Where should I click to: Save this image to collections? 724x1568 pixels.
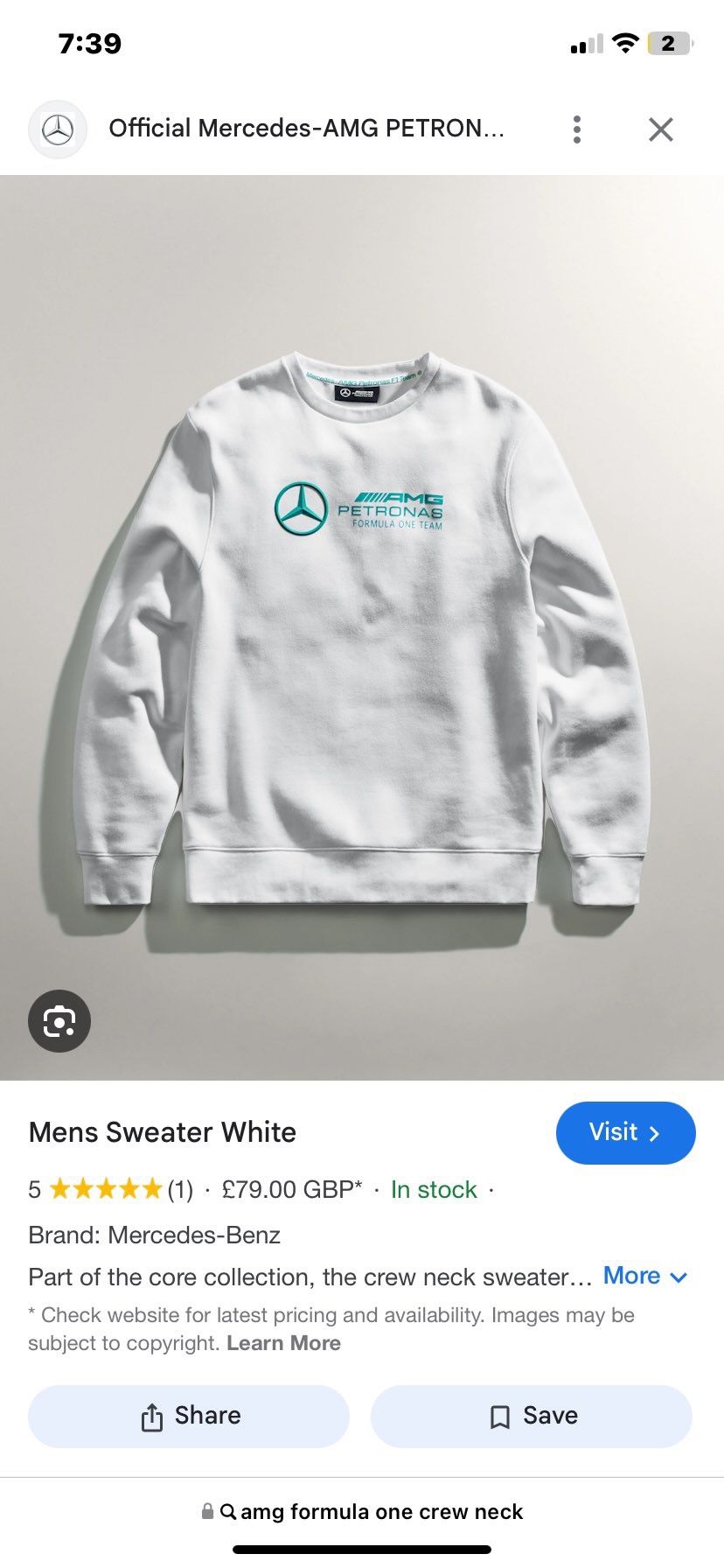532,1416
